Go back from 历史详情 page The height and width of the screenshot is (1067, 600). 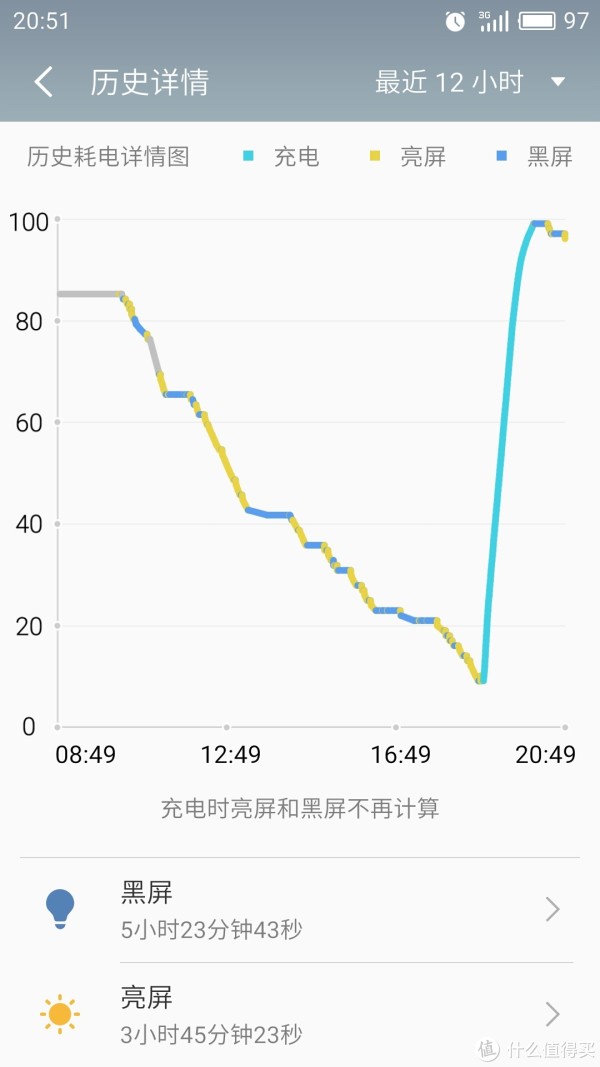tap(44, 82)
